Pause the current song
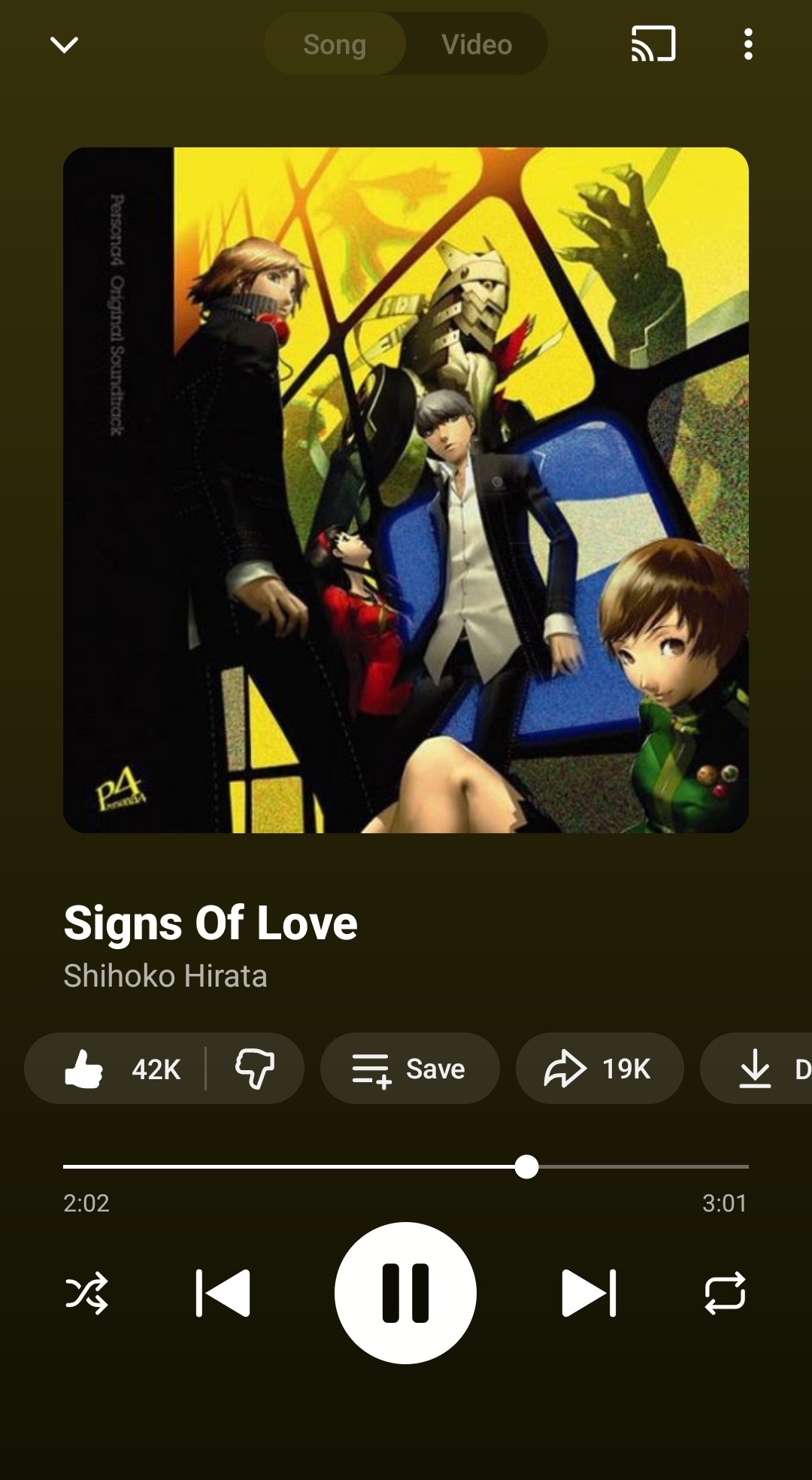 [405, 1293]
